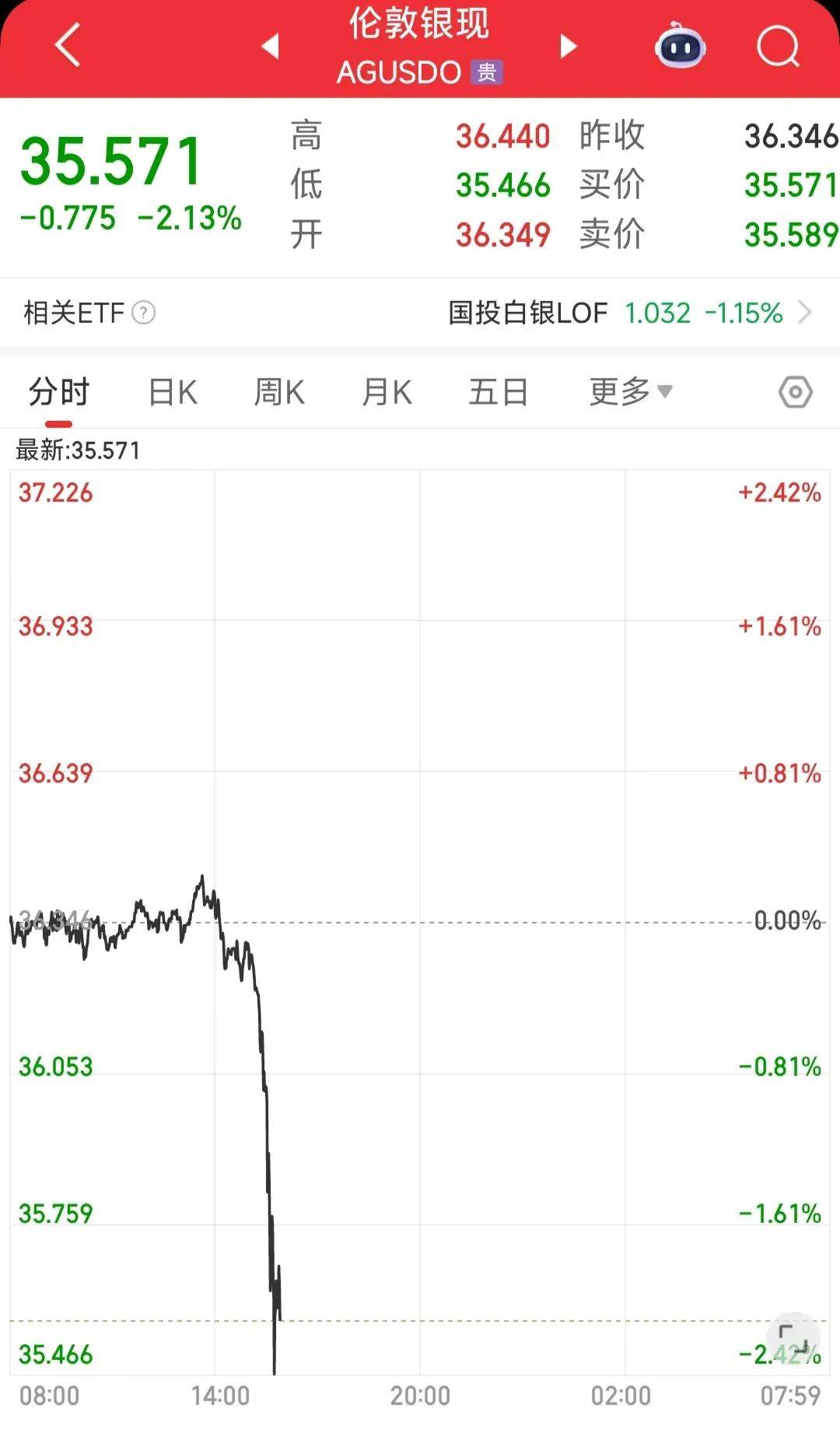Open the robot assistant icon
Screen dimensions: 840x1444
coord(680,47)
